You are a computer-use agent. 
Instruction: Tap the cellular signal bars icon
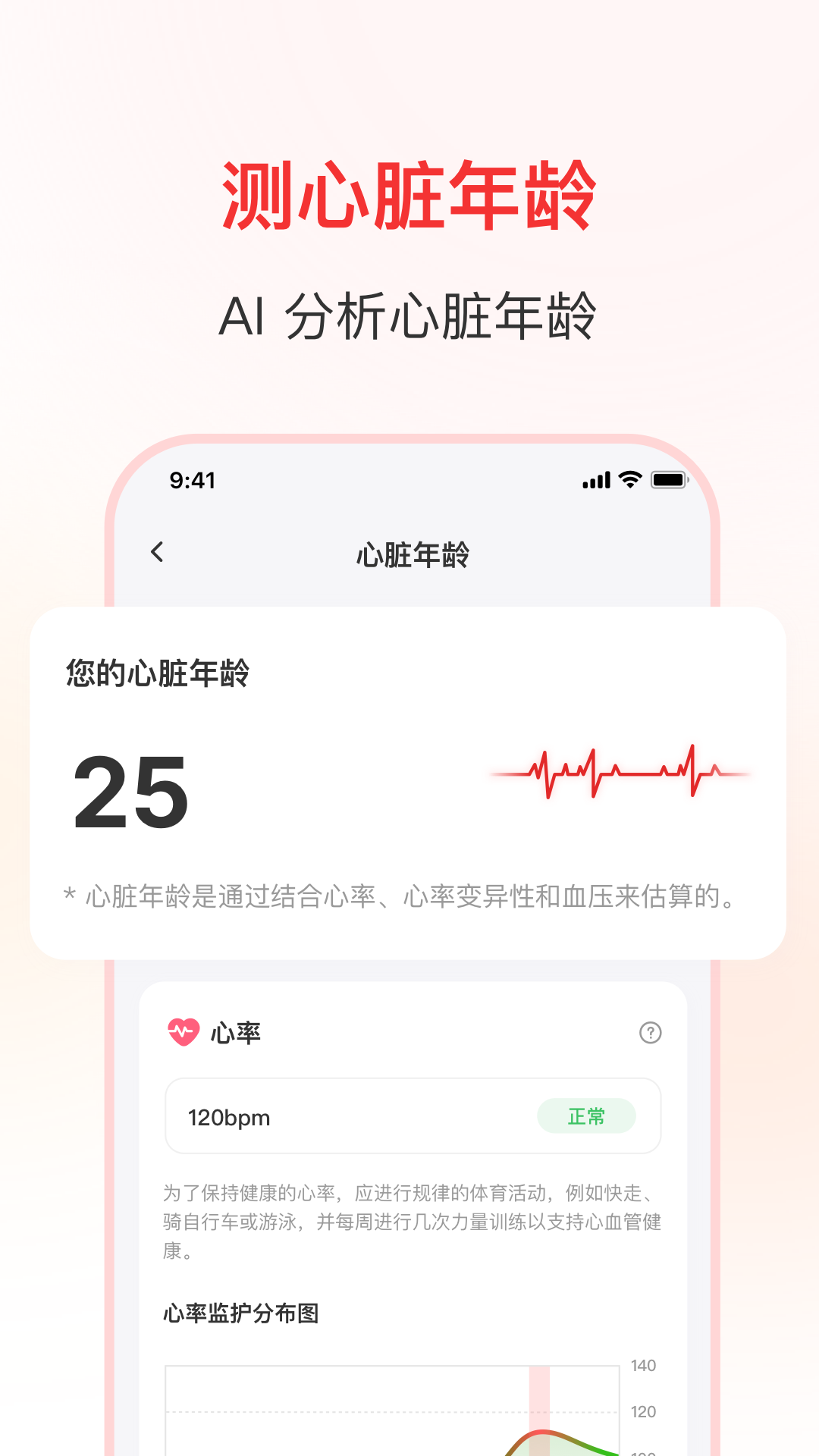tap(595, 480)
